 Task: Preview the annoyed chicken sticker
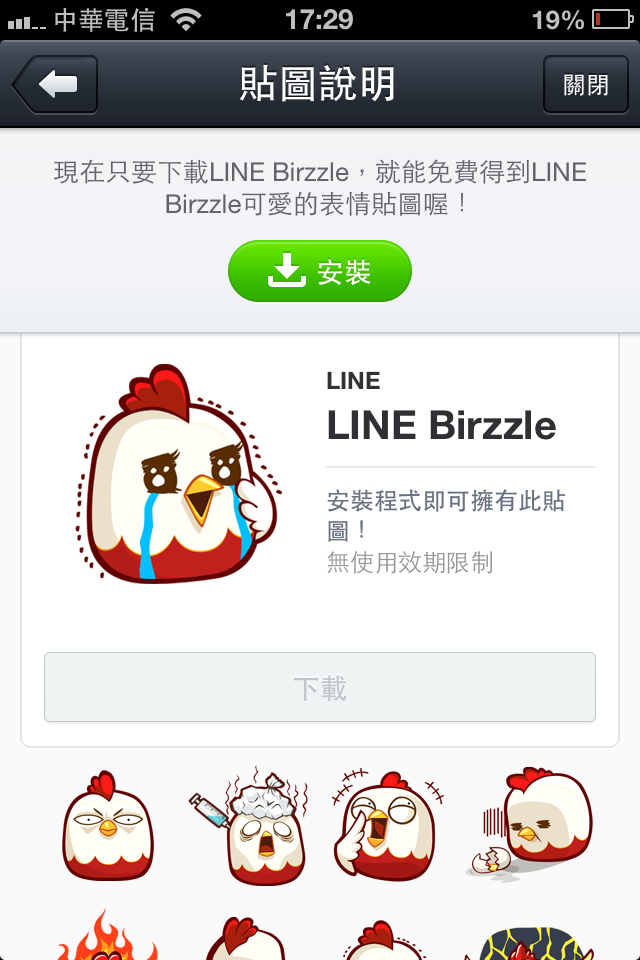(x=108, y=825)
